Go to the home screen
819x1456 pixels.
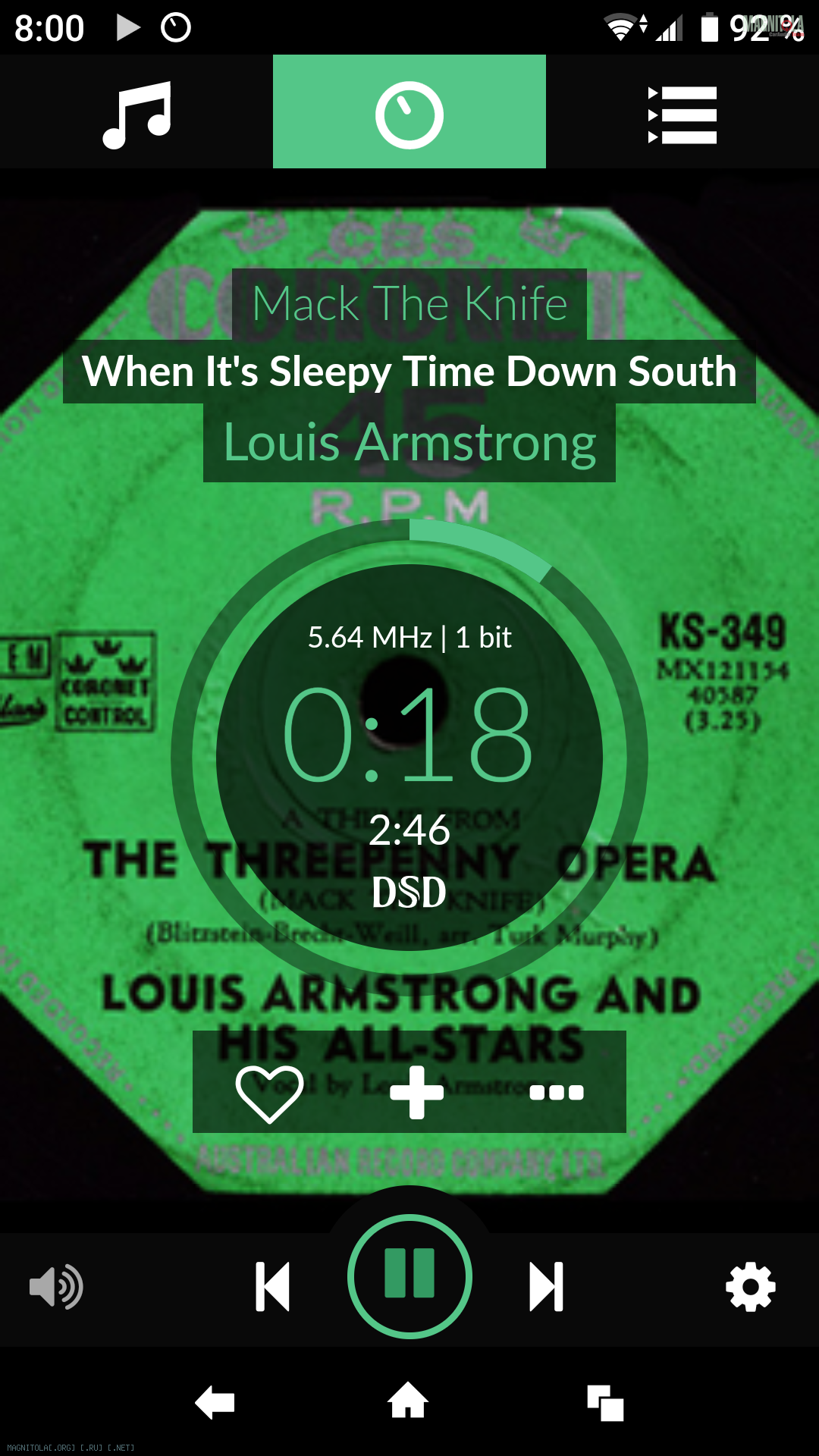point(409,1401)
